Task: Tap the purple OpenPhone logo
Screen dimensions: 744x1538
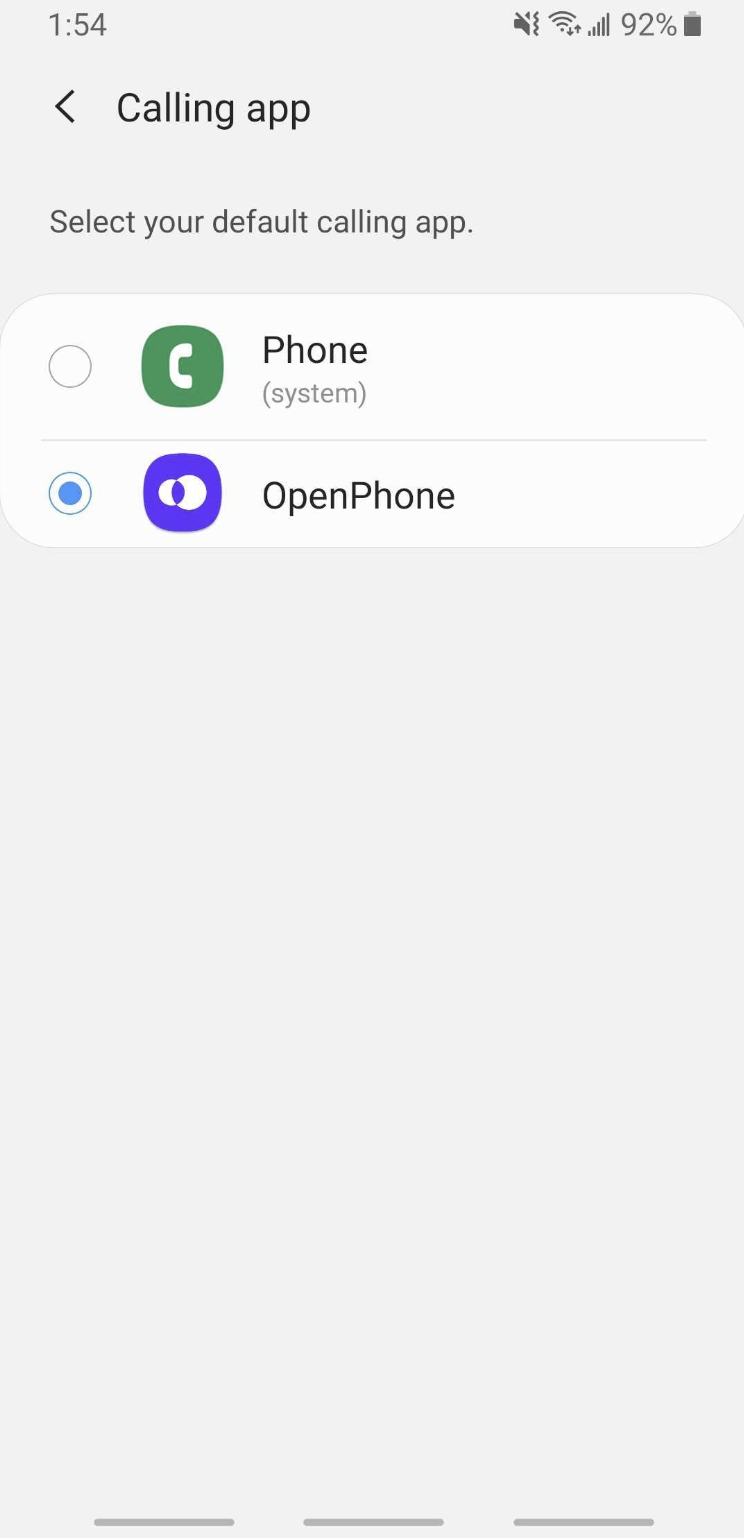Action: 182,493
